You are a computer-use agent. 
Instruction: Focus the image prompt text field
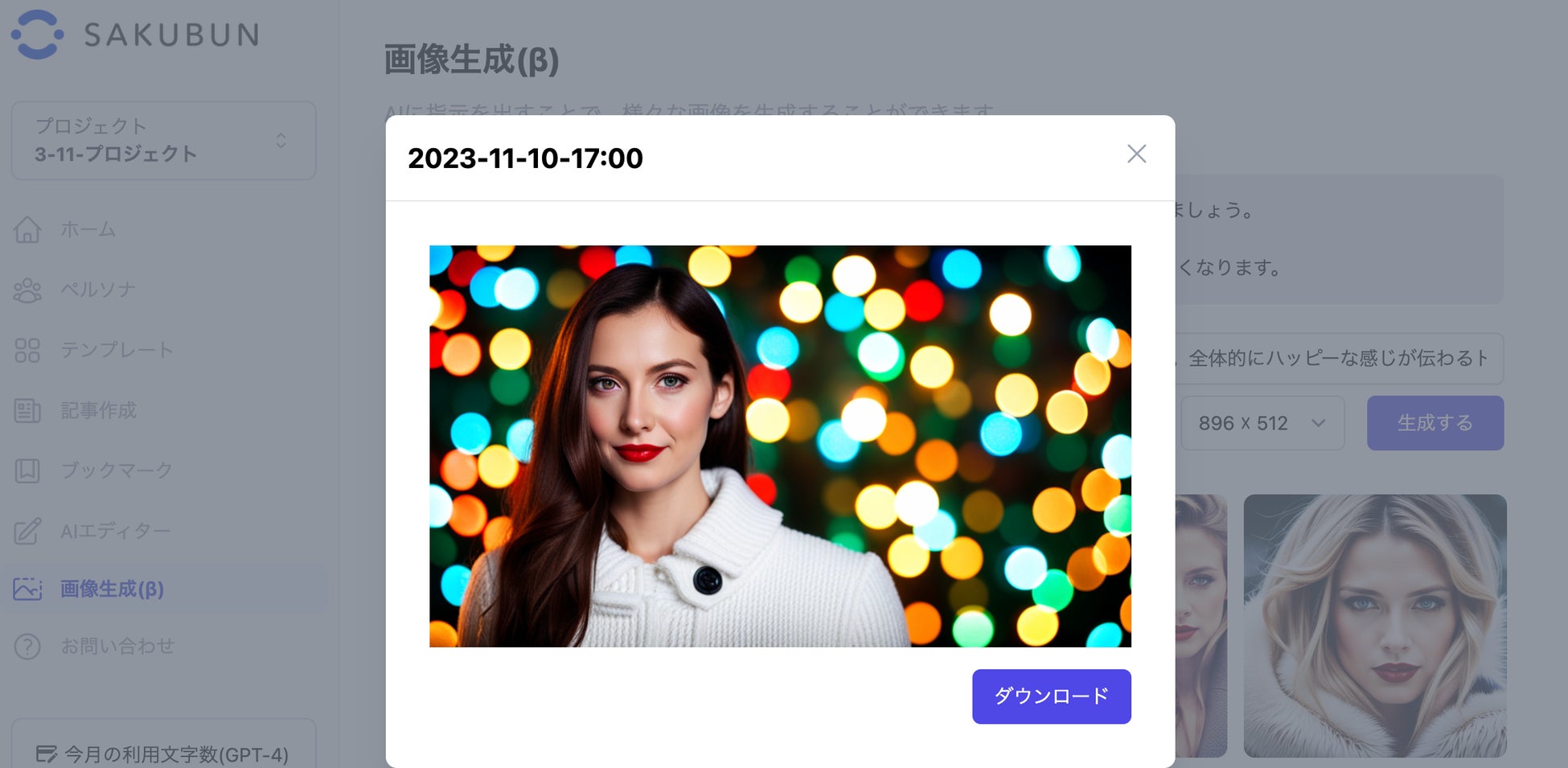(1338, 358)
